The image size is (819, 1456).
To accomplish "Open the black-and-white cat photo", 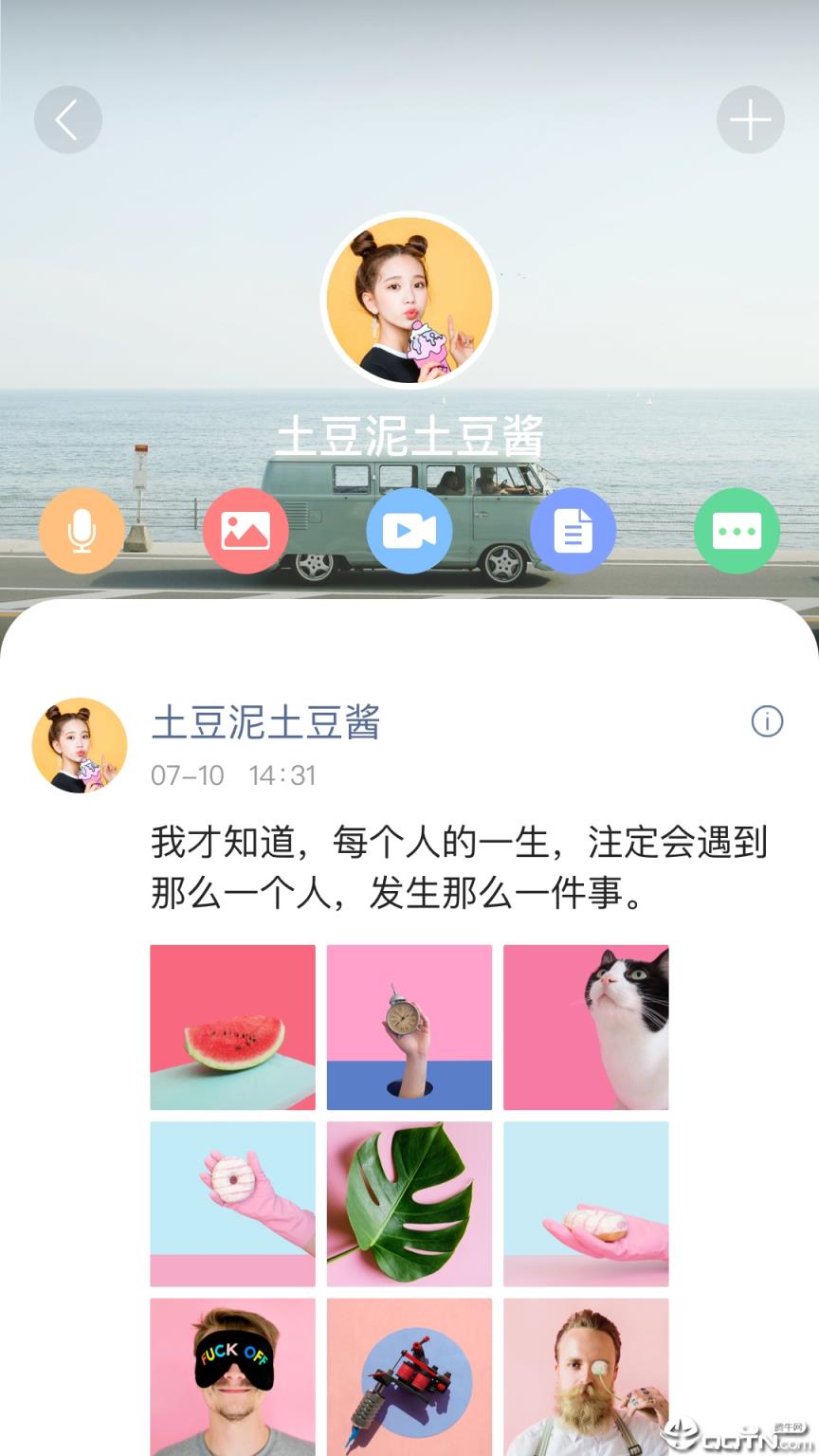I will pos(586,1026).
